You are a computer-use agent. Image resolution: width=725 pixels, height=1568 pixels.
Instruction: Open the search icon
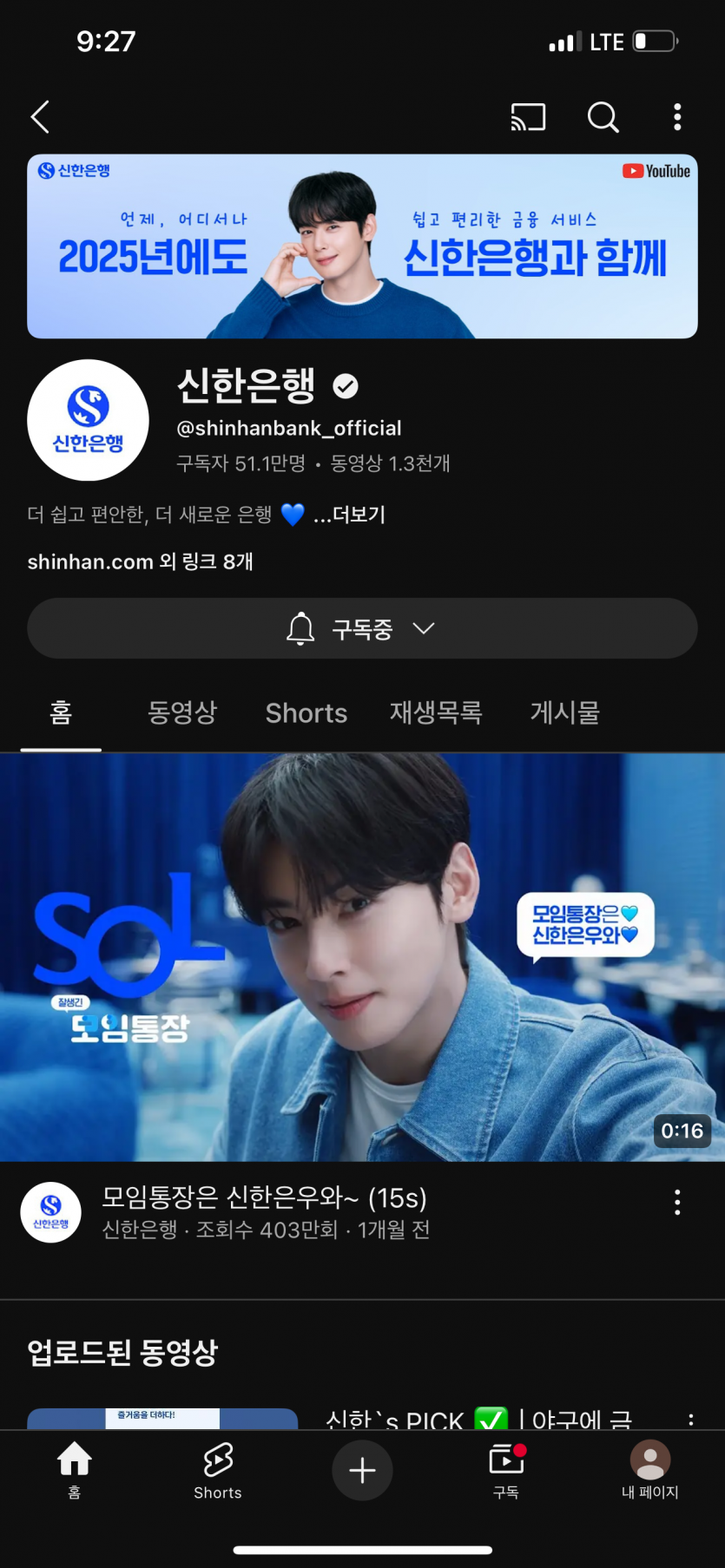tap(603, 116)
